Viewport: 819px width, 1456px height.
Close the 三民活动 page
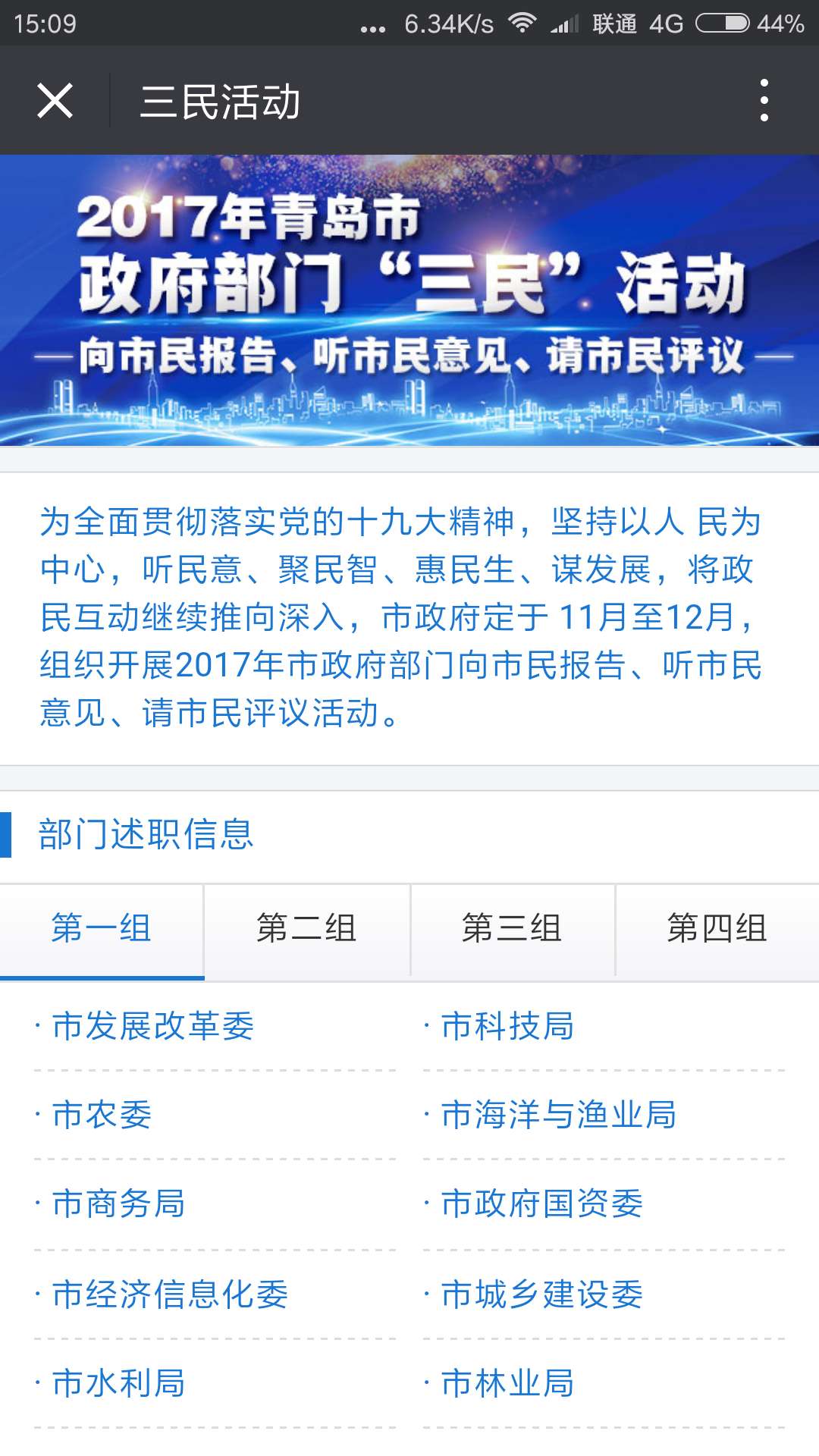point(55,101)
